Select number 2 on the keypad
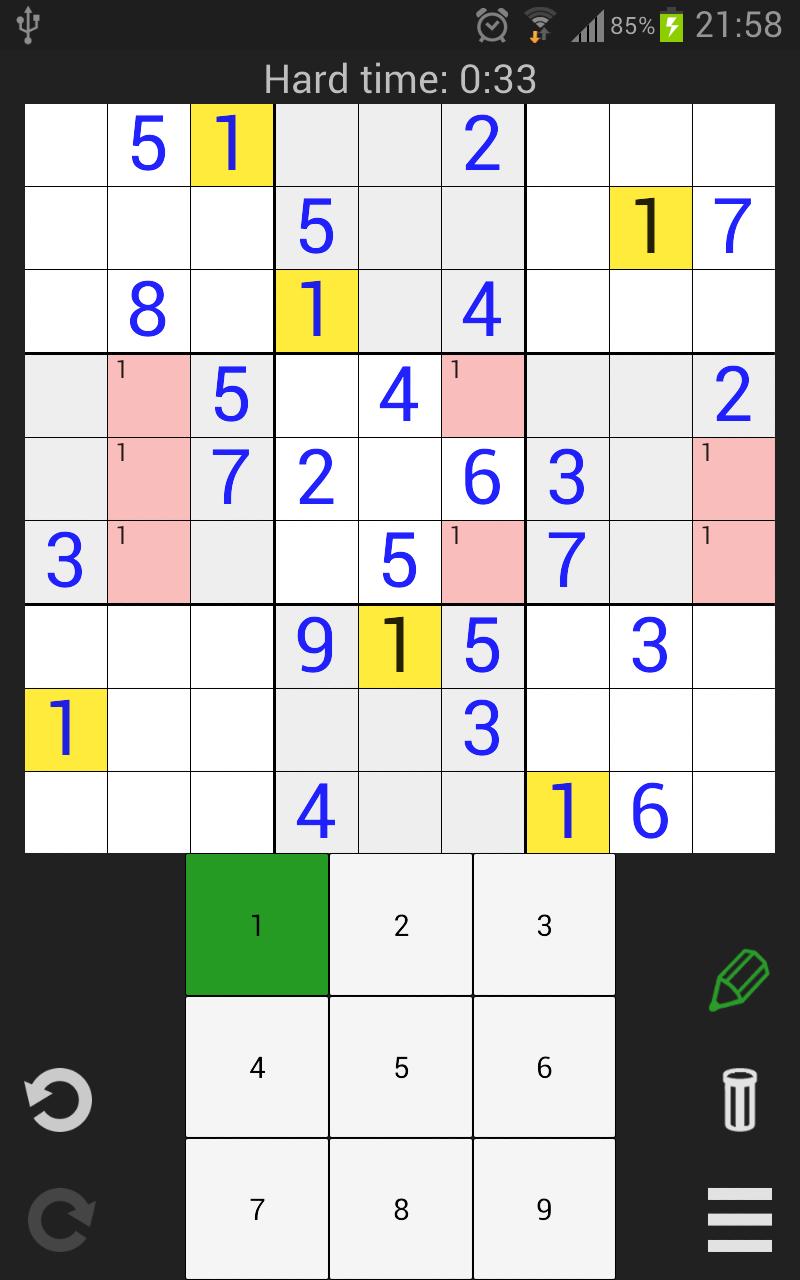The width and height of the screenshot is (800, 1280). pyautogui.click(x=401, y=925)
